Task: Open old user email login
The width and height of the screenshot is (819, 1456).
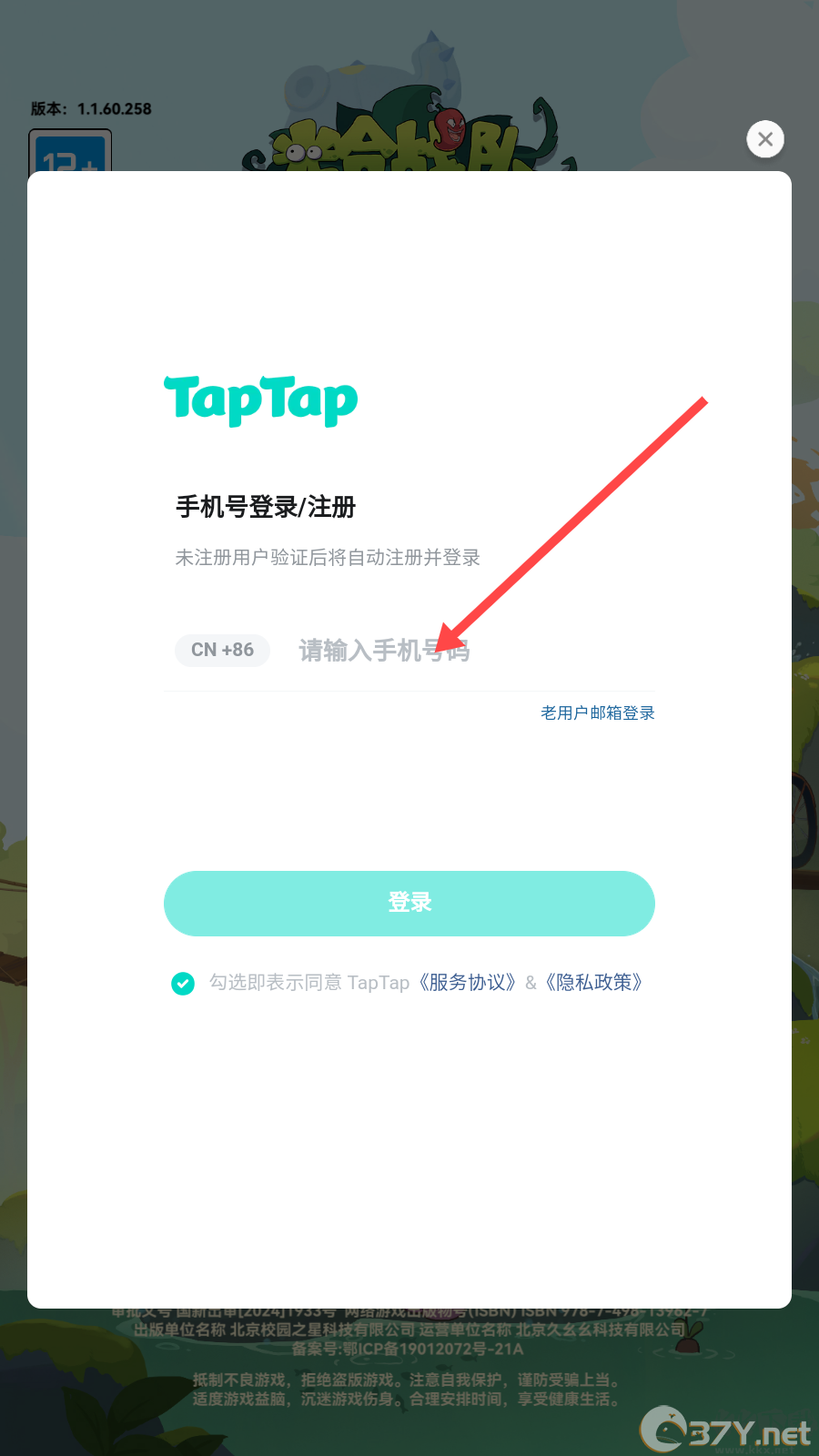Action: click(x=598, y=713)
